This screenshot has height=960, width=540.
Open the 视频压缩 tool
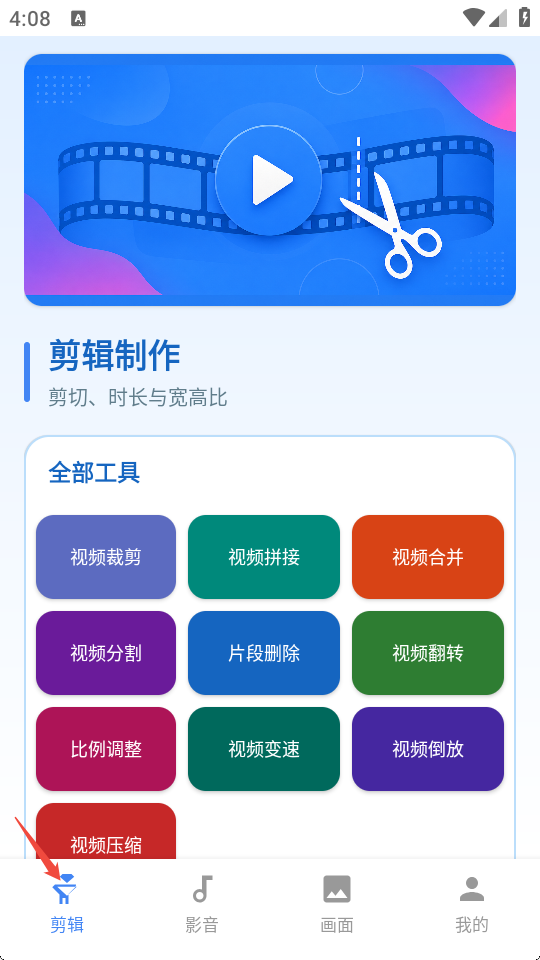[x=106, y=831]
